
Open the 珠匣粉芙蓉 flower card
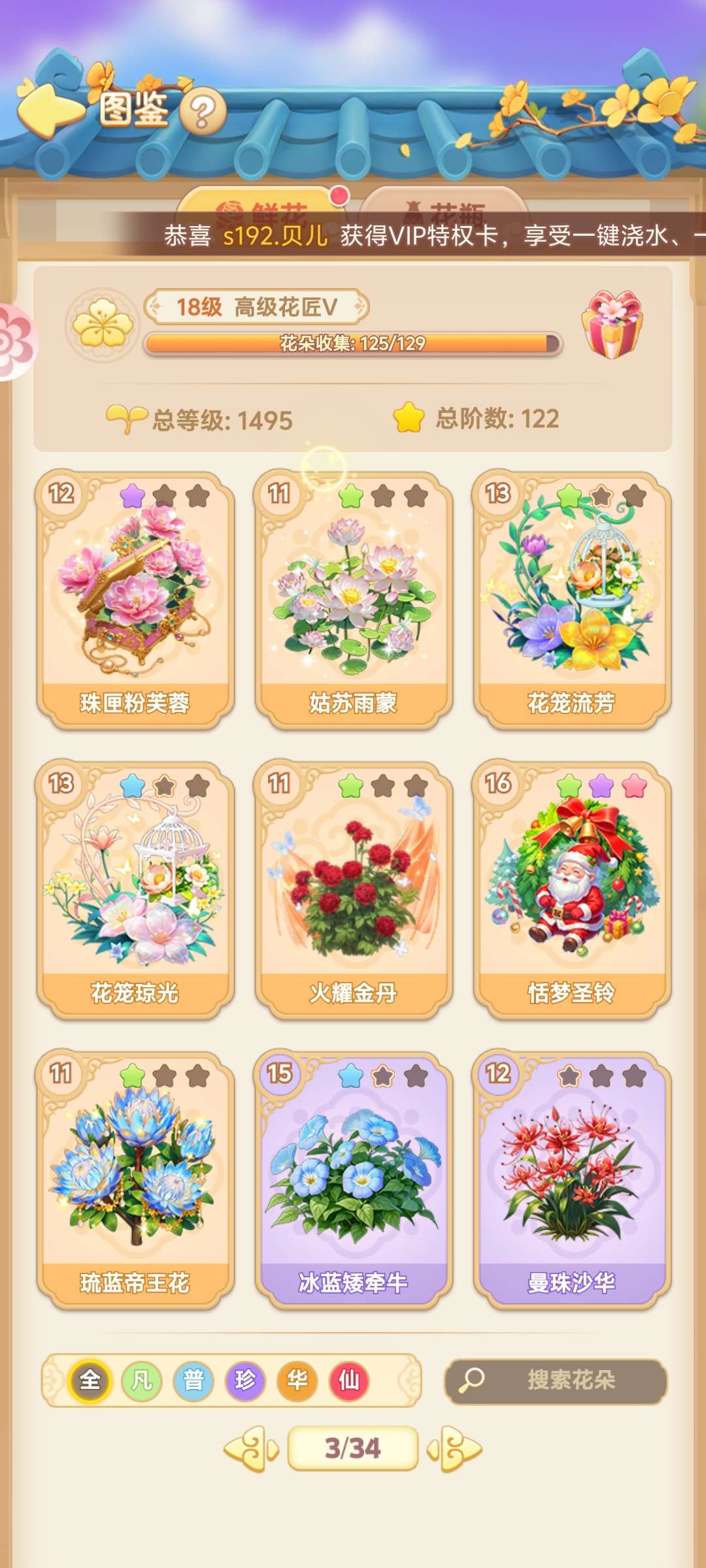(135, 600)
